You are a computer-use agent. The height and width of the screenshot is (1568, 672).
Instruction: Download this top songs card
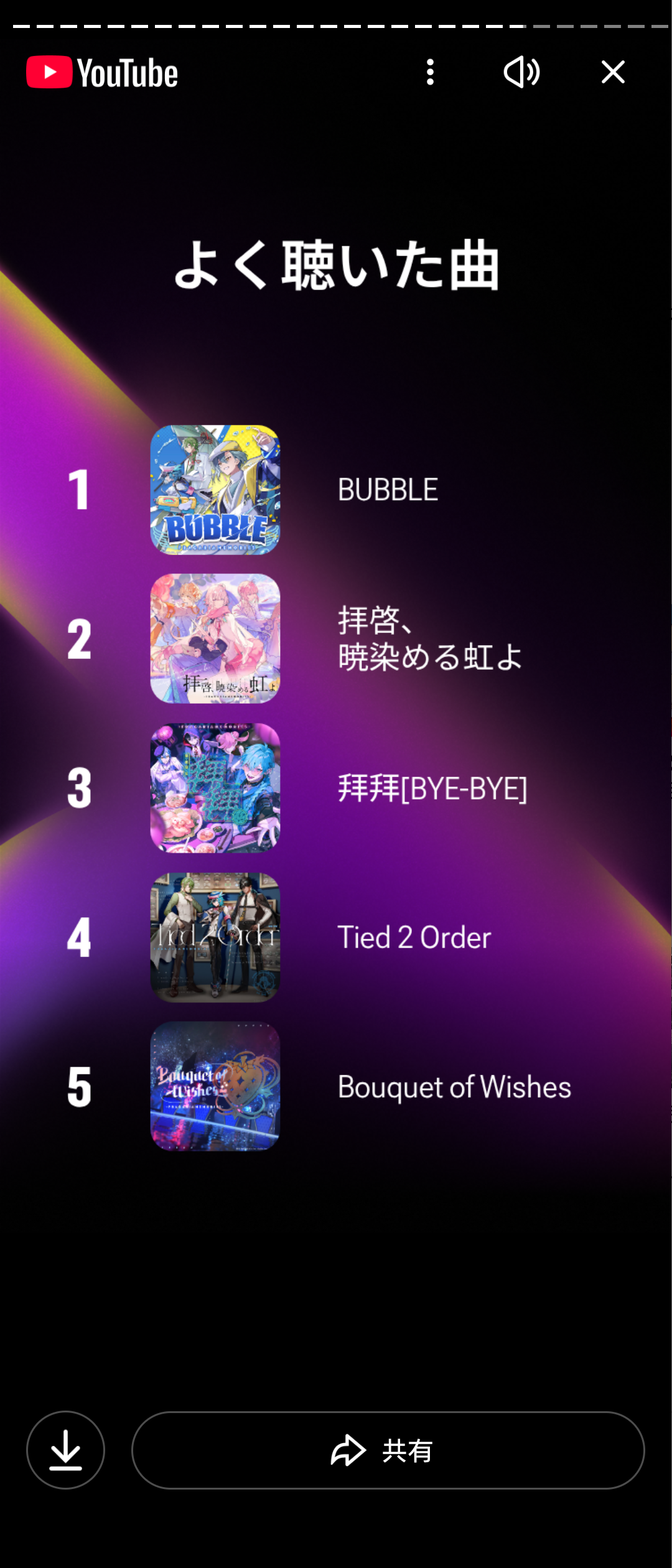pos(65,1450)
